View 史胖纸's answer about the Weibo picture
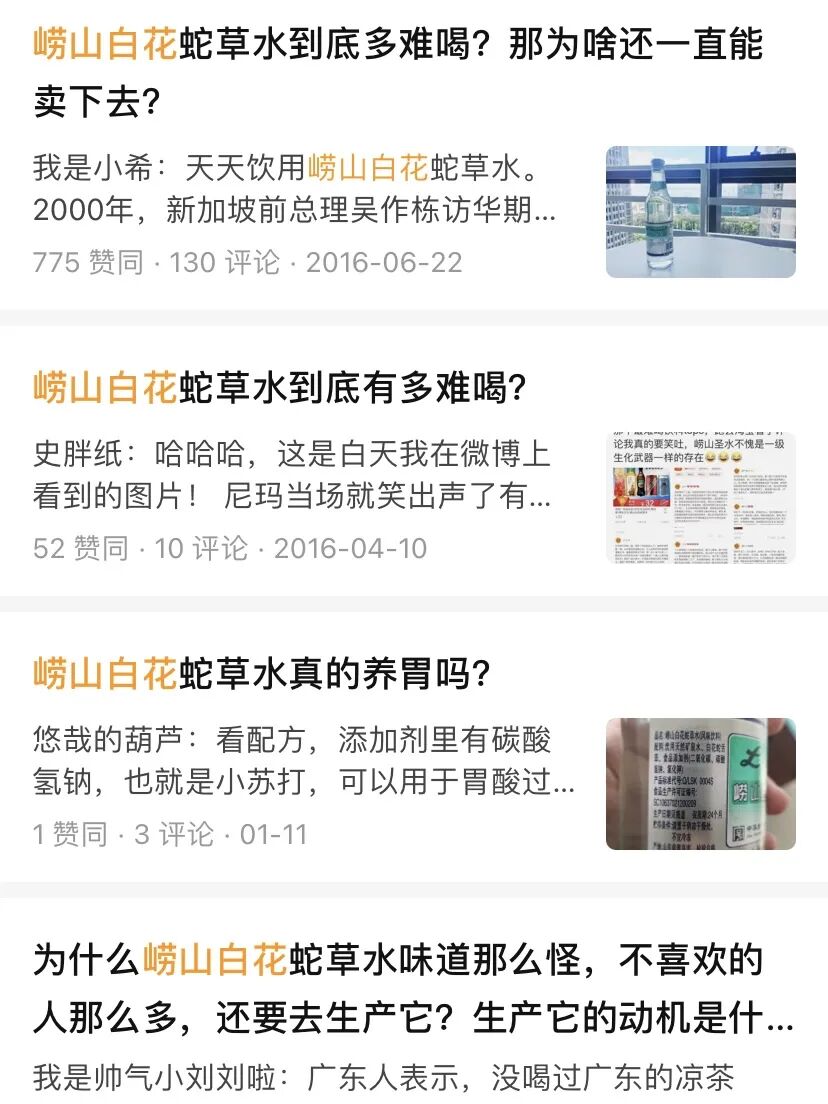Viewport: 828px width, 1104px height. pyautogui.click(x=292, y=476)
